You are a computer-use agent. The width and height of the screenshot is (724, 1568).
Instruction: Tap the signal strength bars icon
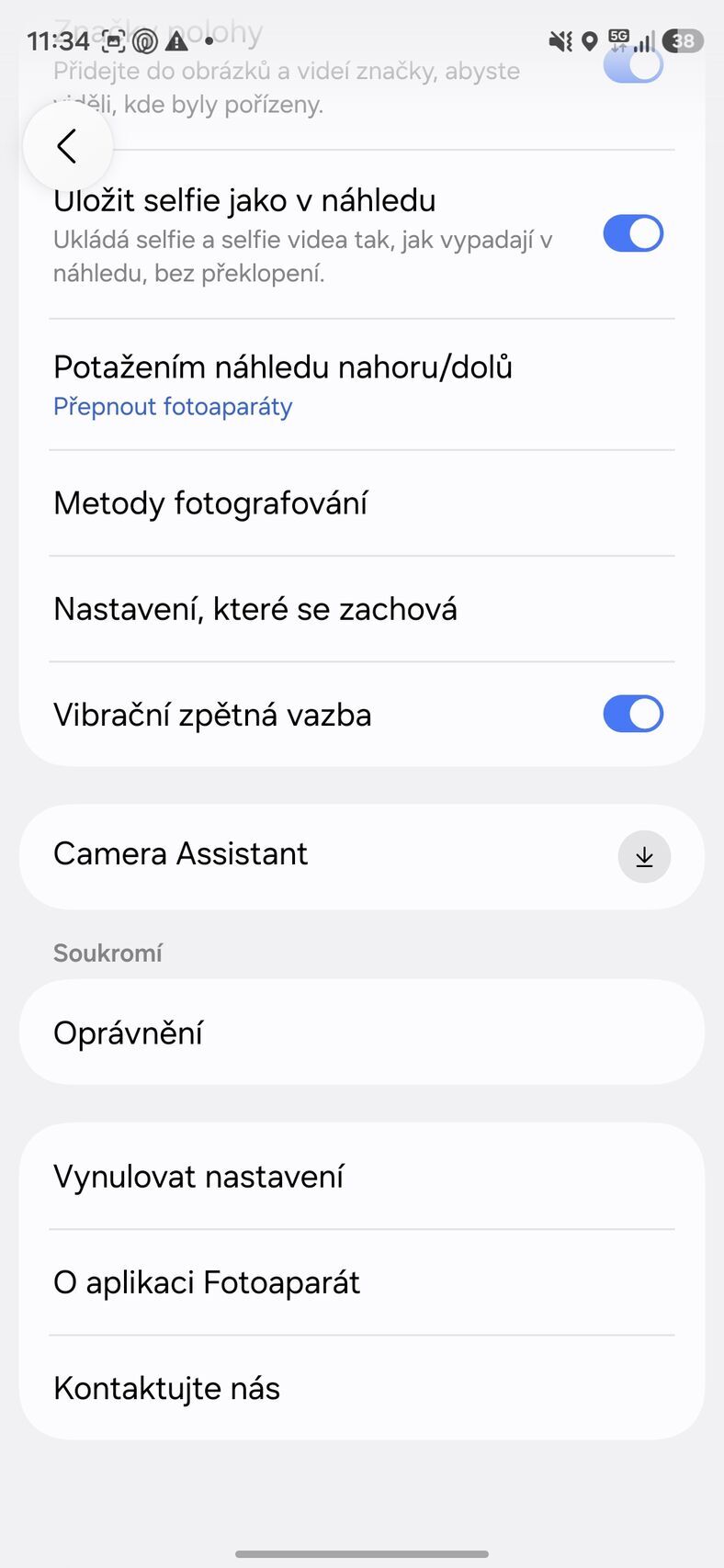pyautogui.click(x=643, y=40)
